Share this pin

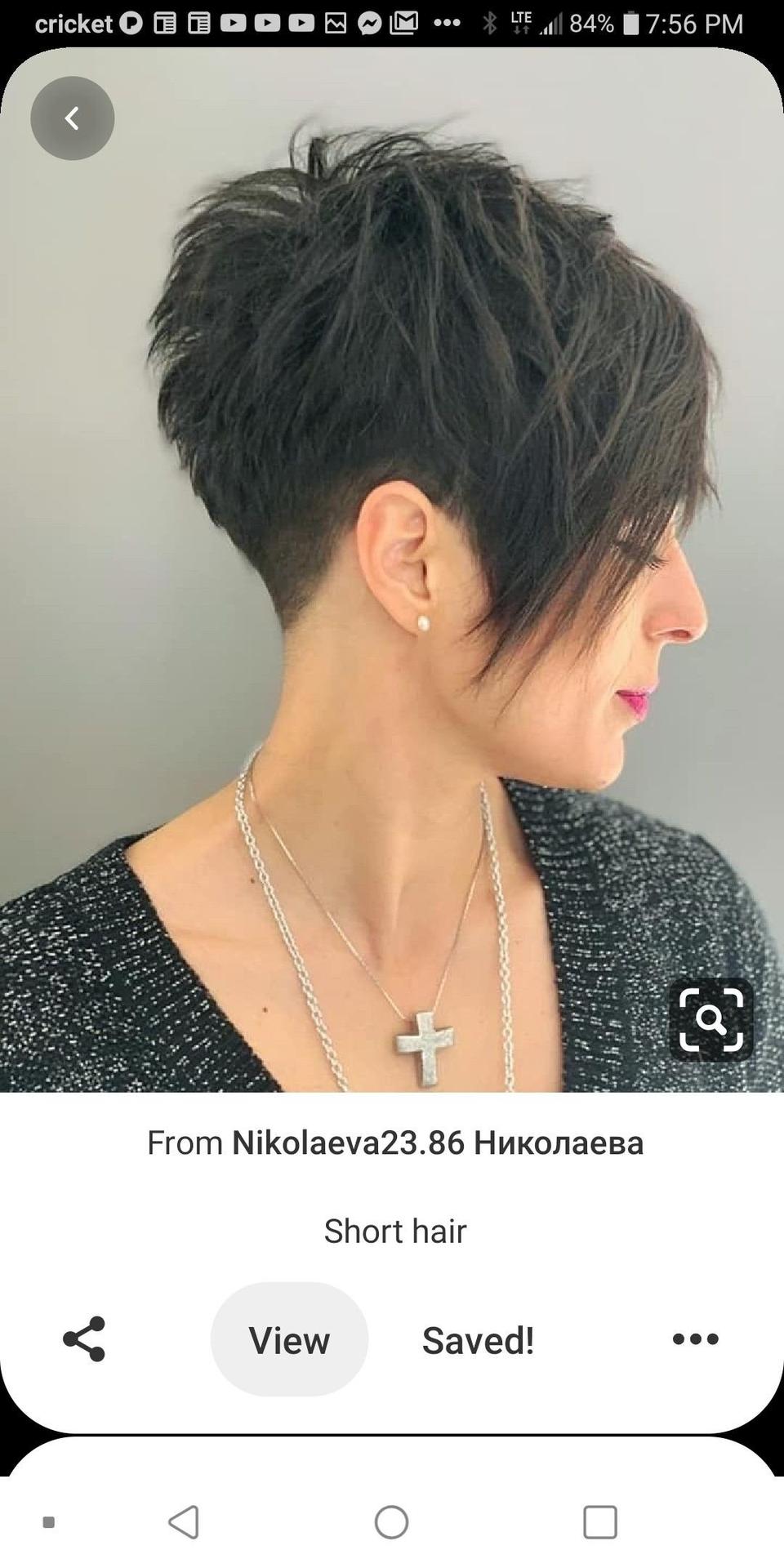coord(84,1339)
